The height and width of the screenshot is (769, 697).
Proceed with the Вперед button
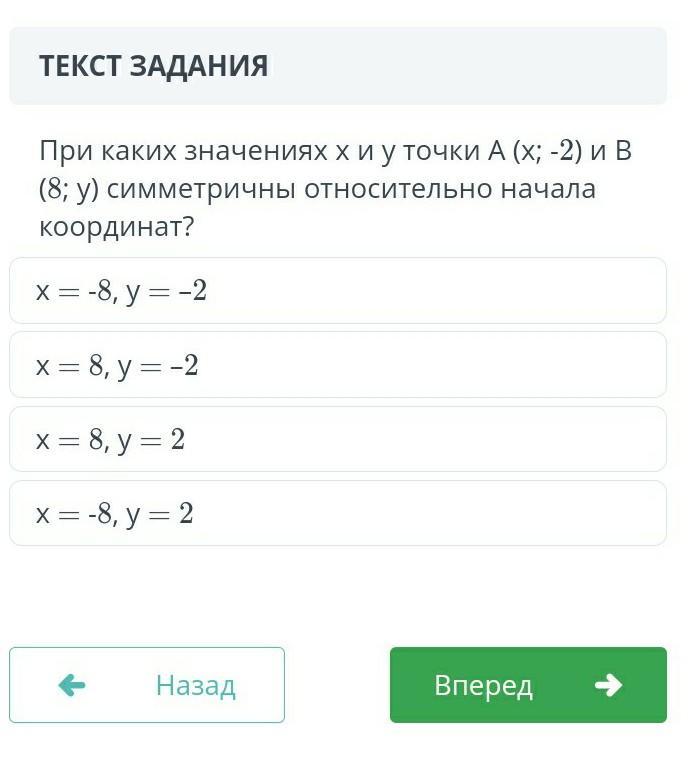[527, 685]
